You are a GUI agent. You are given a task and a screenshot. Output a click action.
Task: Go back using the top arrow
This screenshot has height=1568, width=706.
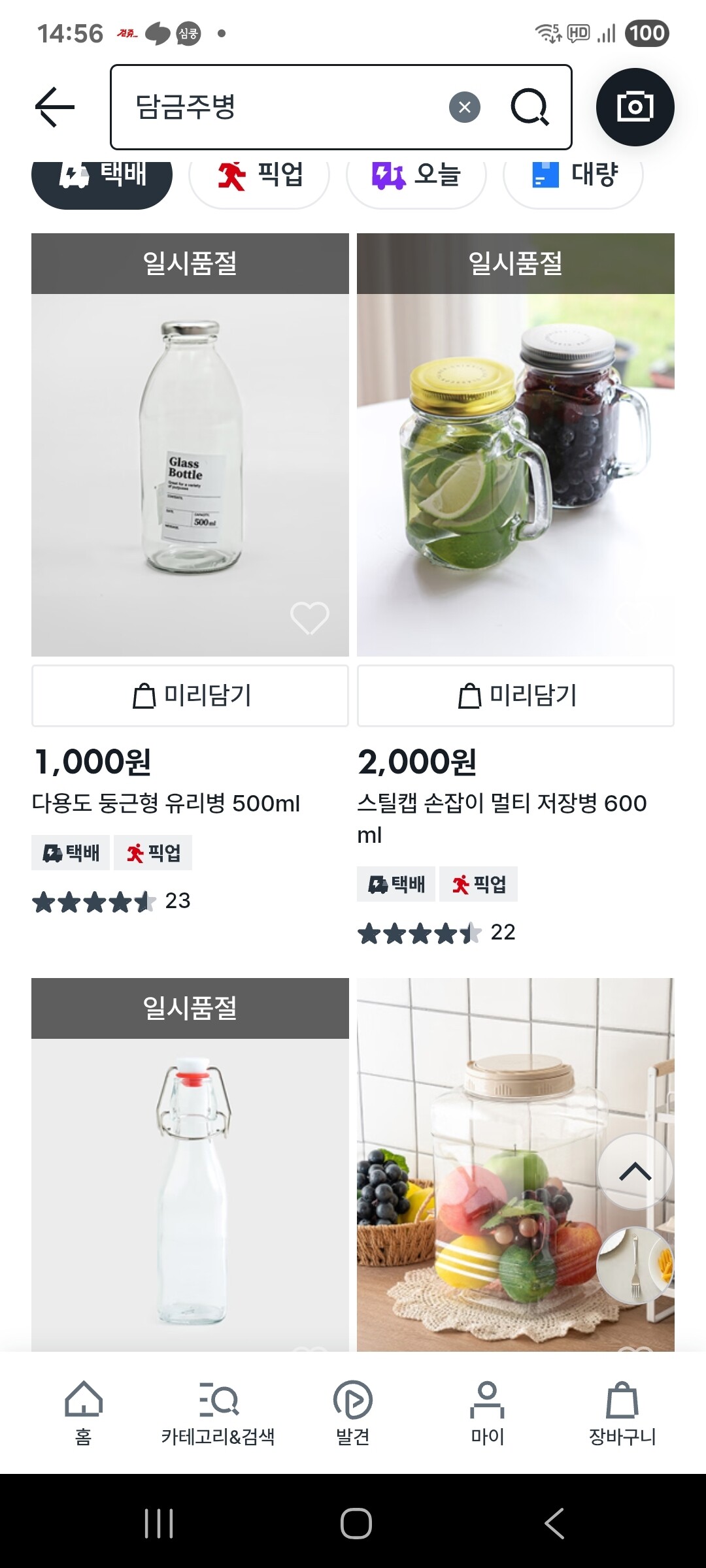click(x=55, y=107)
